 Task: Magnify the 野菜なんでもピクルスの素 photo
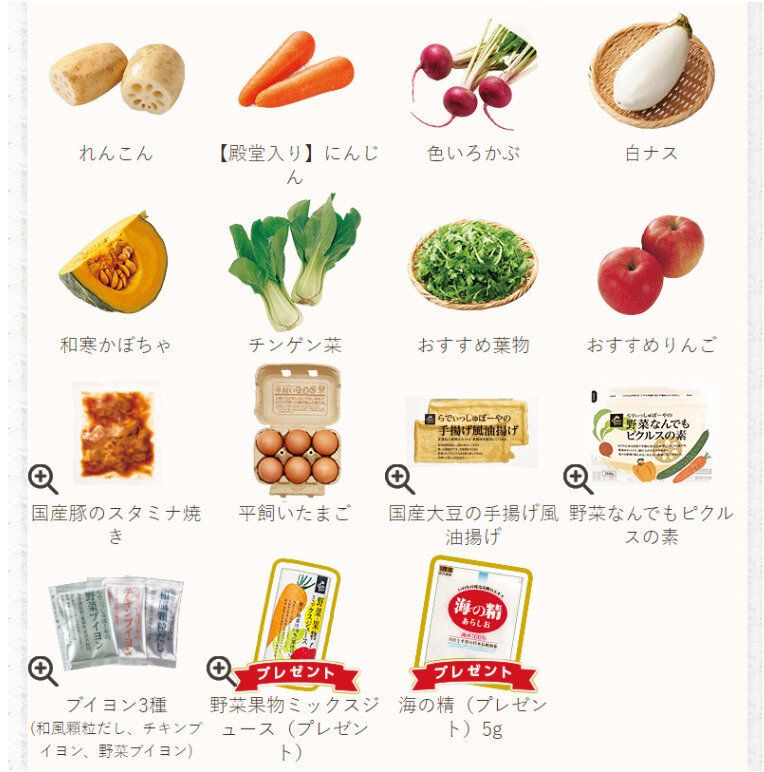[578, 479]
